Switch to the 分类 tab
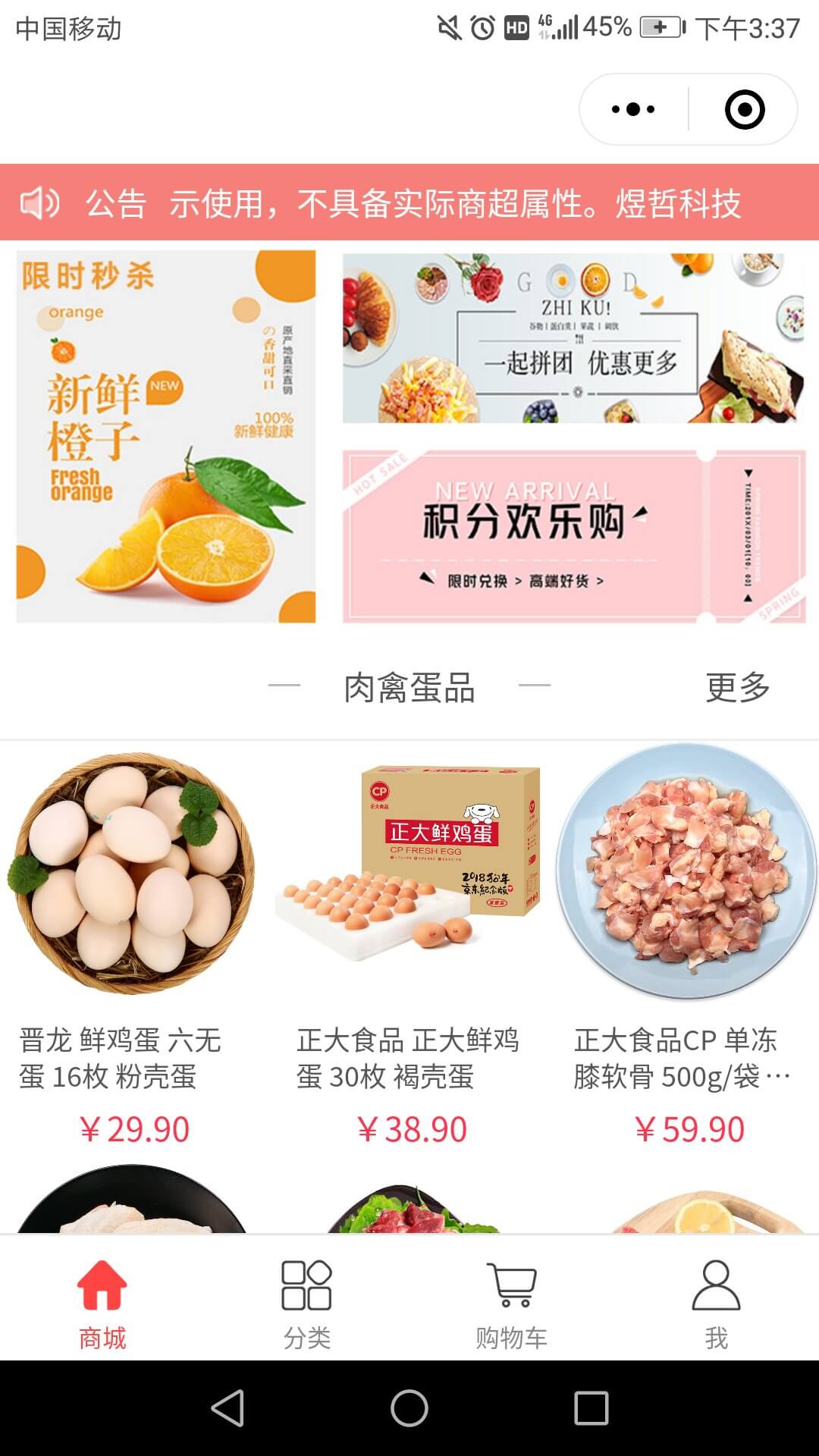 (306, 1304)
